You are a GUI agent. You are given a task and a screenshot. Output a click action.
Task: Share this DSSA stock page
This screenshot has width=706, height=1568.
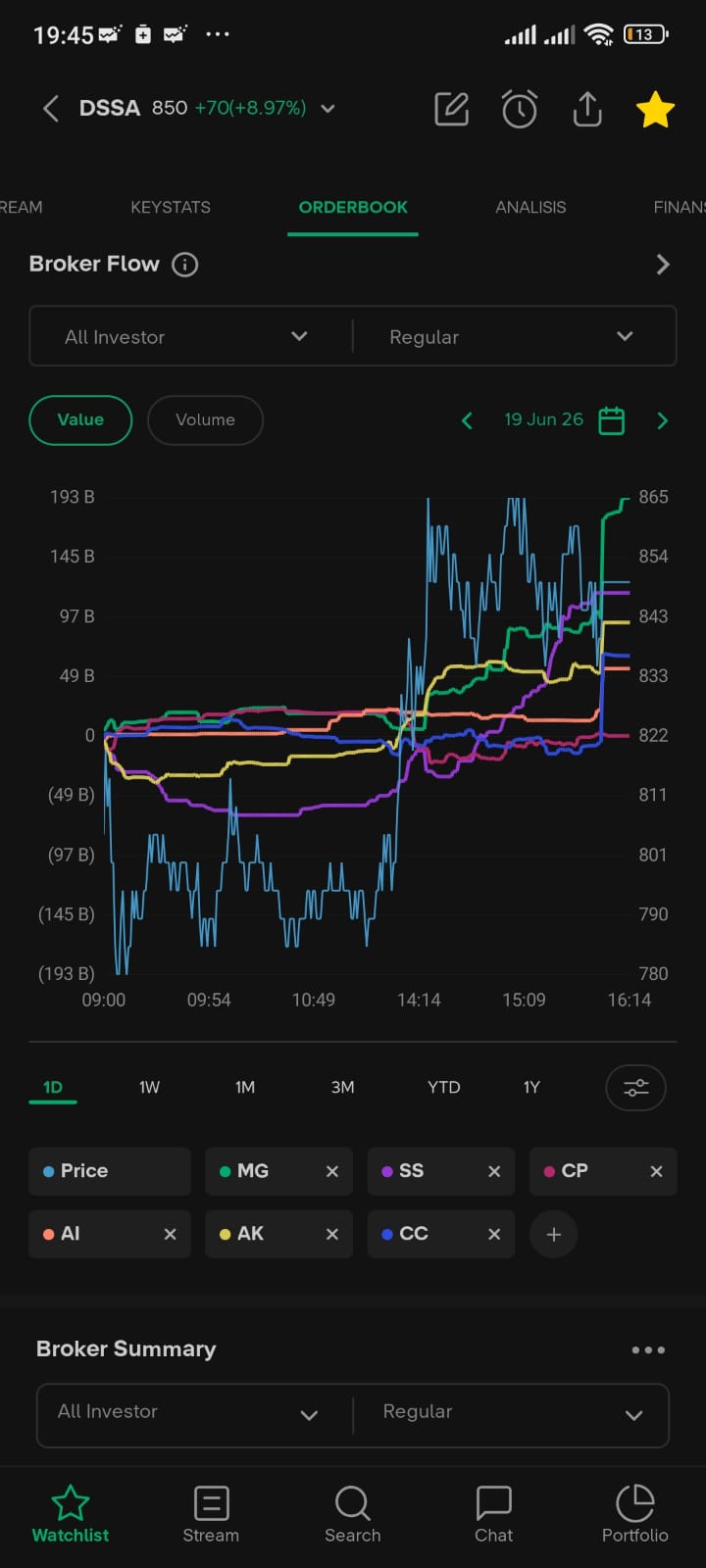coord(586,109)
